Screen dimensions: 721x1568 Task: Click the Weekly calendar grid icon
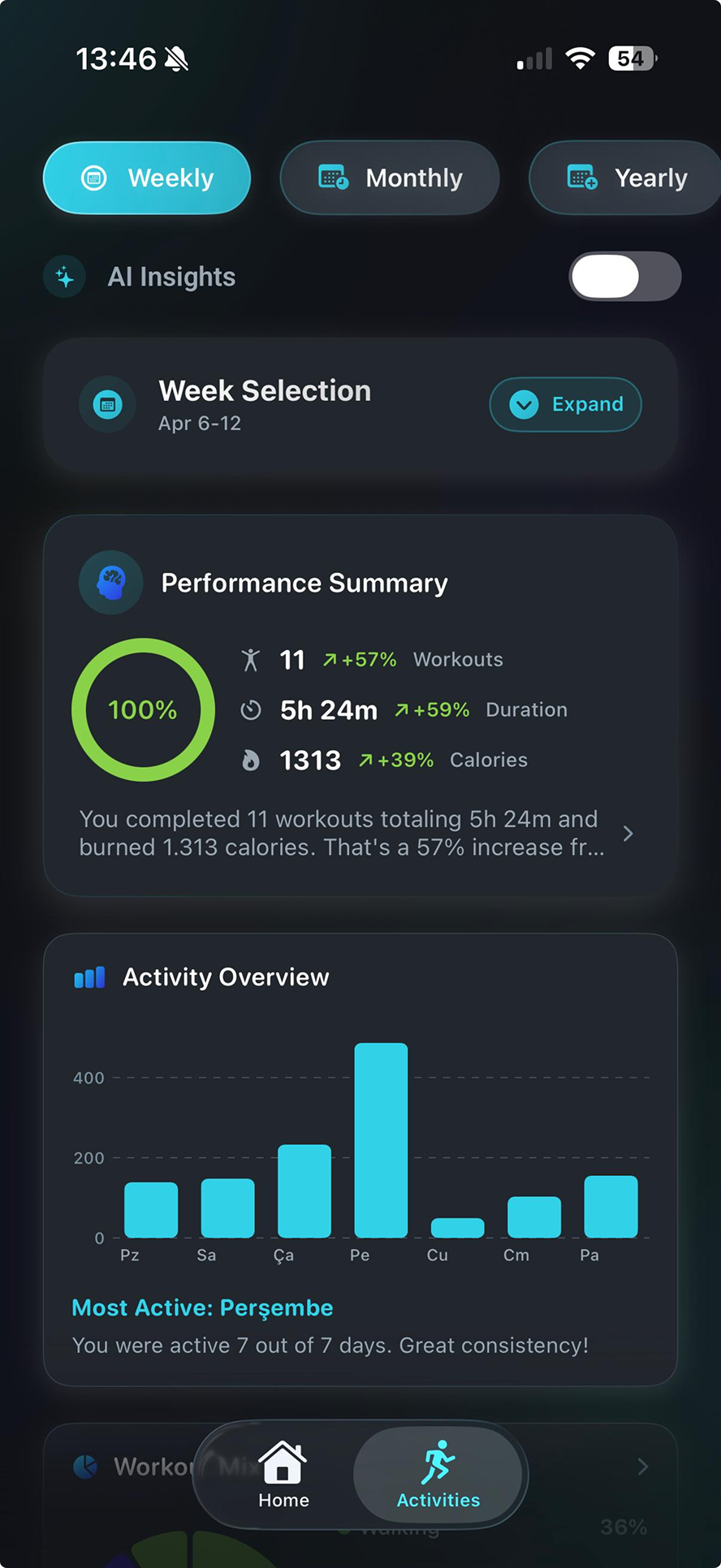[x=96, y=178]
